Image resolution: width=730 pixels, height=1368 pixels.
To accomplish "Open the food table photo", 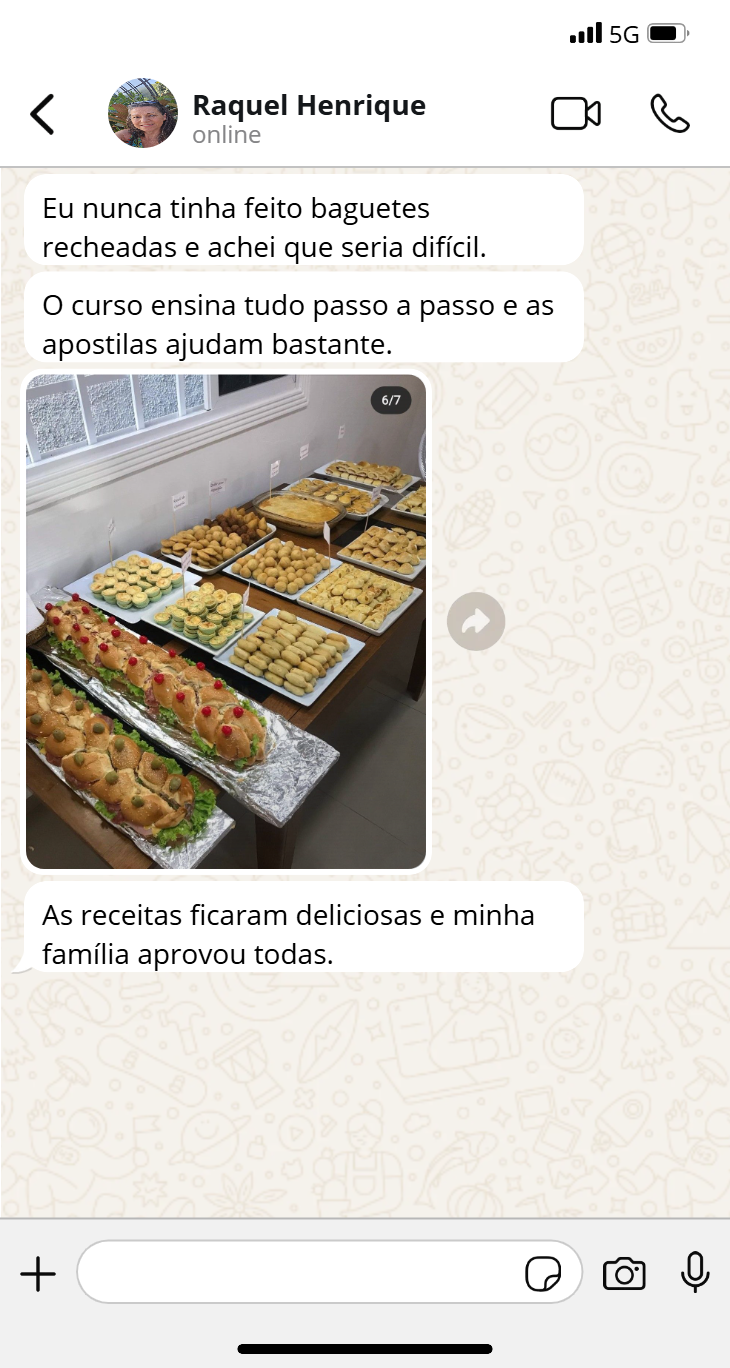I will 226,621.
